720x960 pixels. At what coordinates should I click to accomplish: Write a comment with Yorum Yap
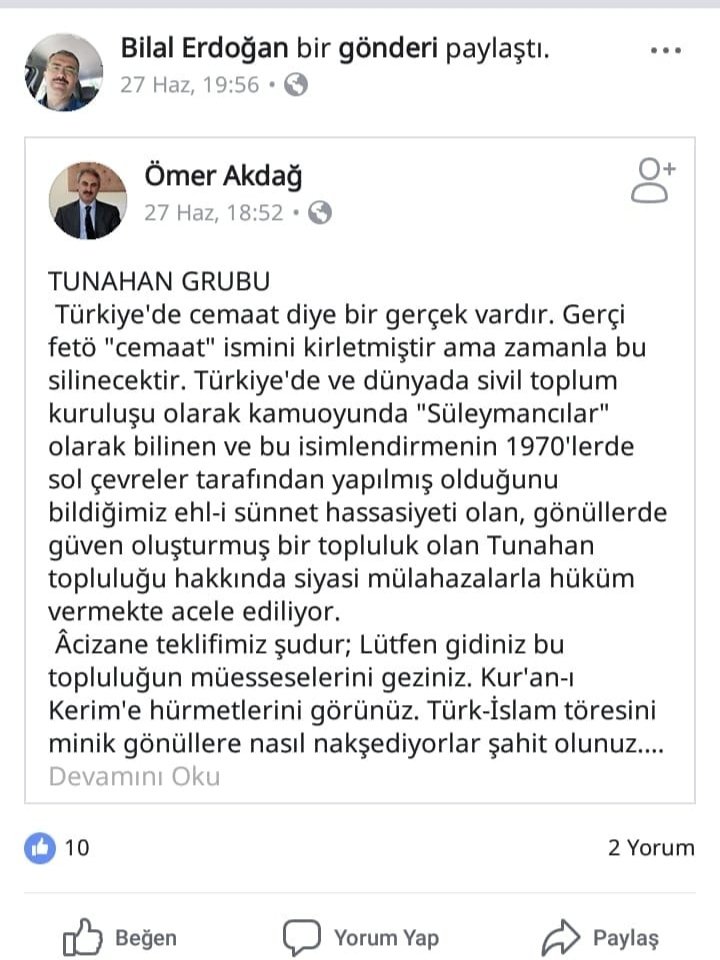(361, 938)
